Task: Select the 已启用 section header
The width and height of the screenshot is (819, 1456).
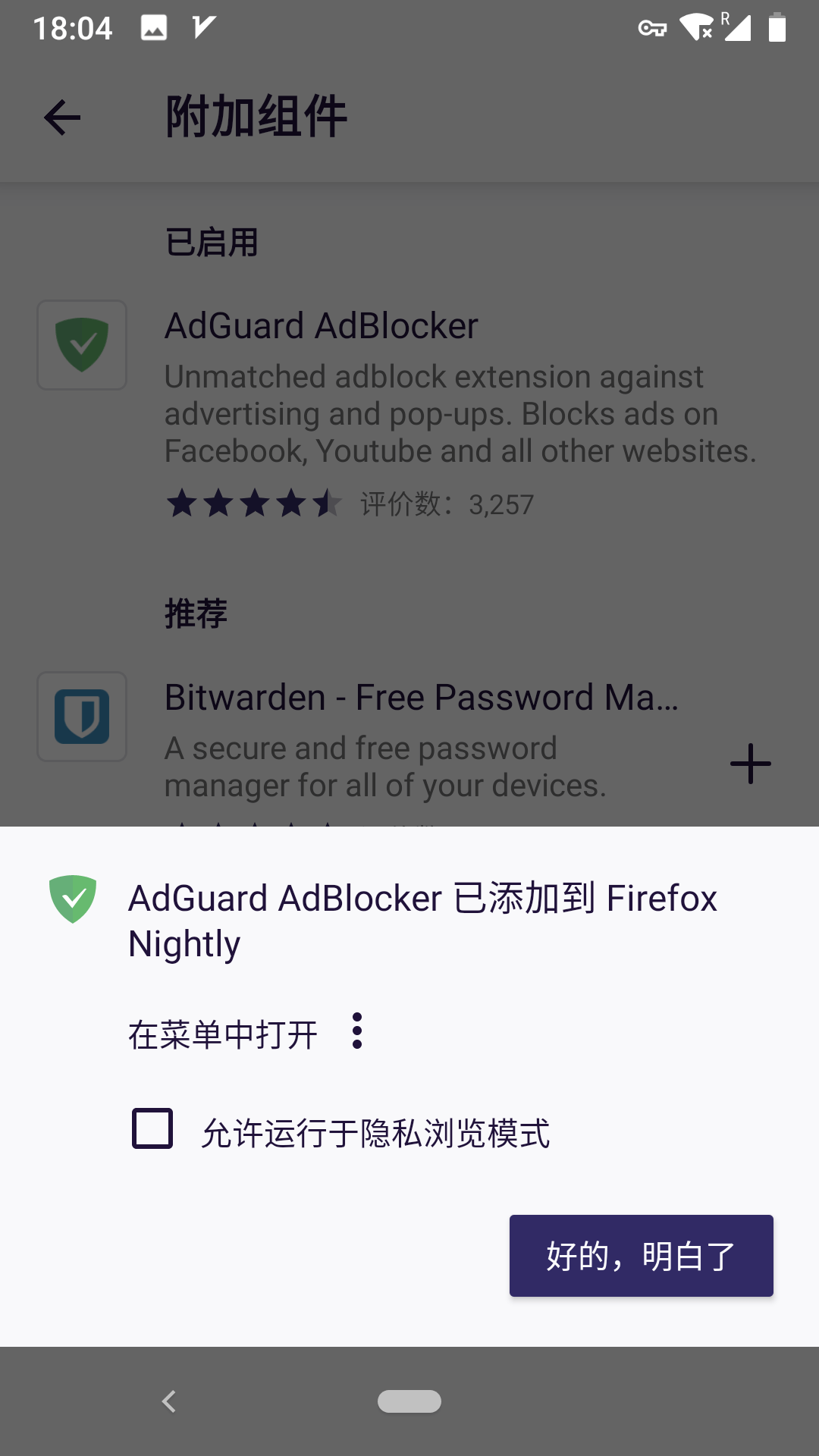Action: tap(211, 241)
